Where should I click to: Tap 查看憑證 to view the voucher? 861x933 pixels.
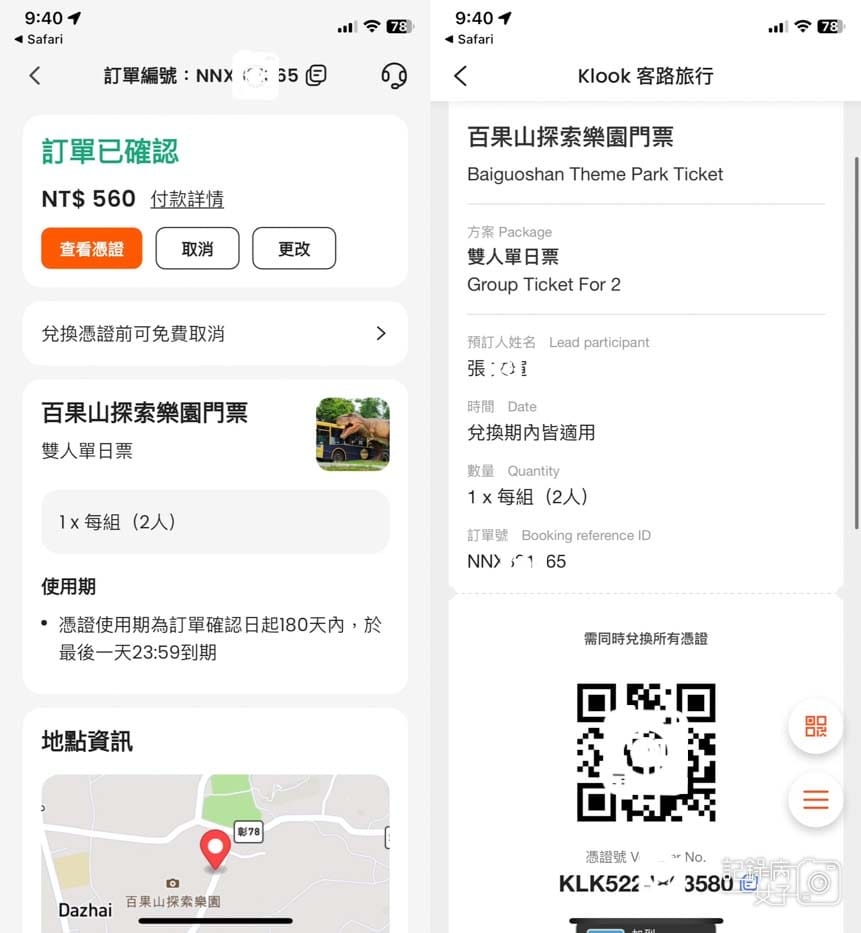click(91, 248)
